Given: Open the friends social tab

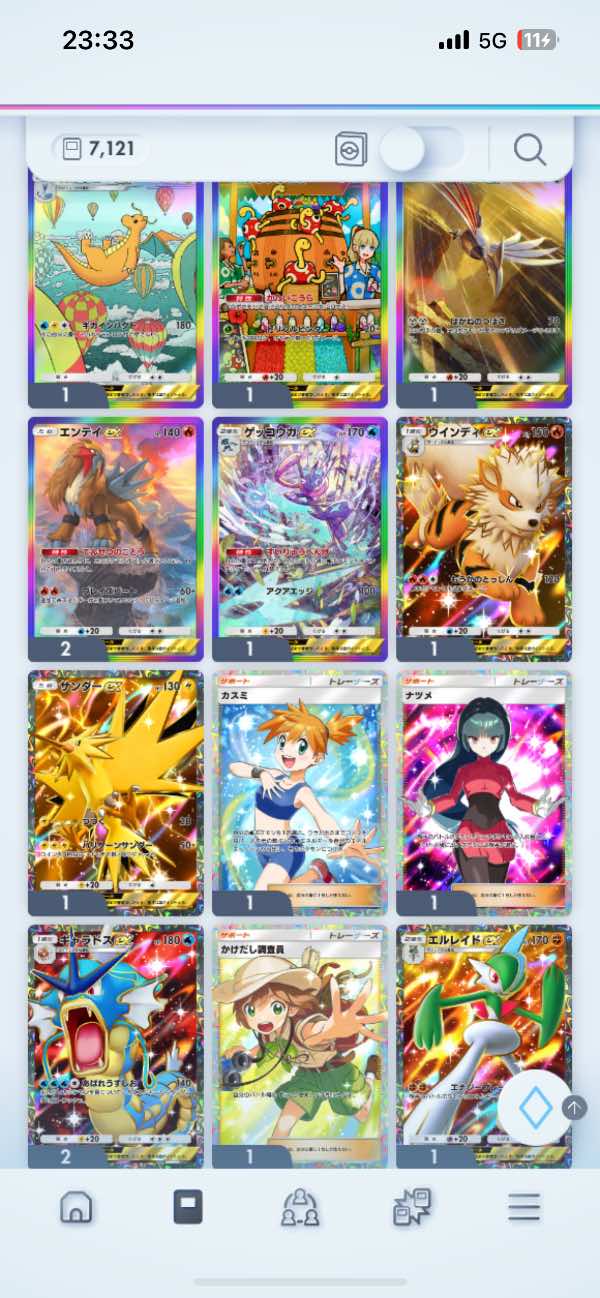Looking at the screenshot, I should point(300,1208).
